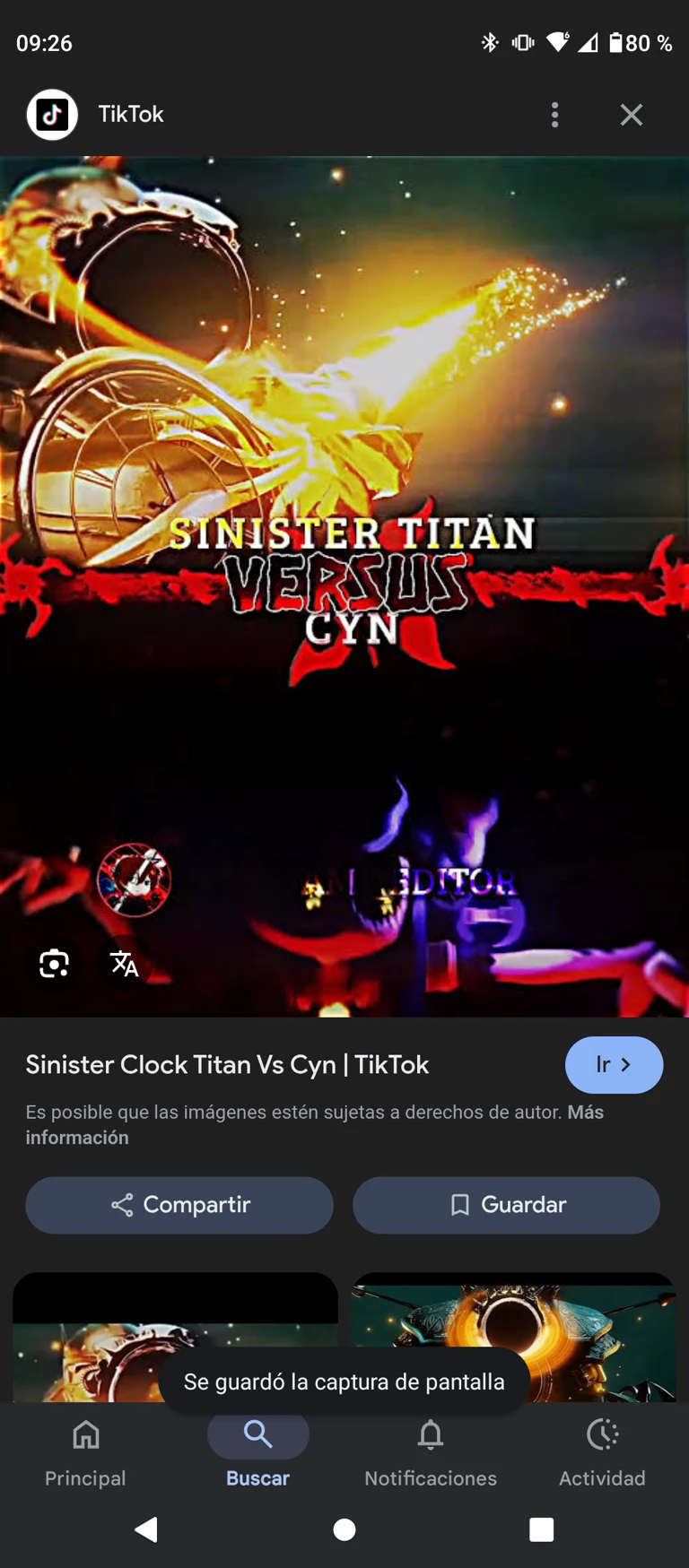689x1568 pixels.
Task: Tap the Ir button to visit TikTok
Action: (614, 1065)
